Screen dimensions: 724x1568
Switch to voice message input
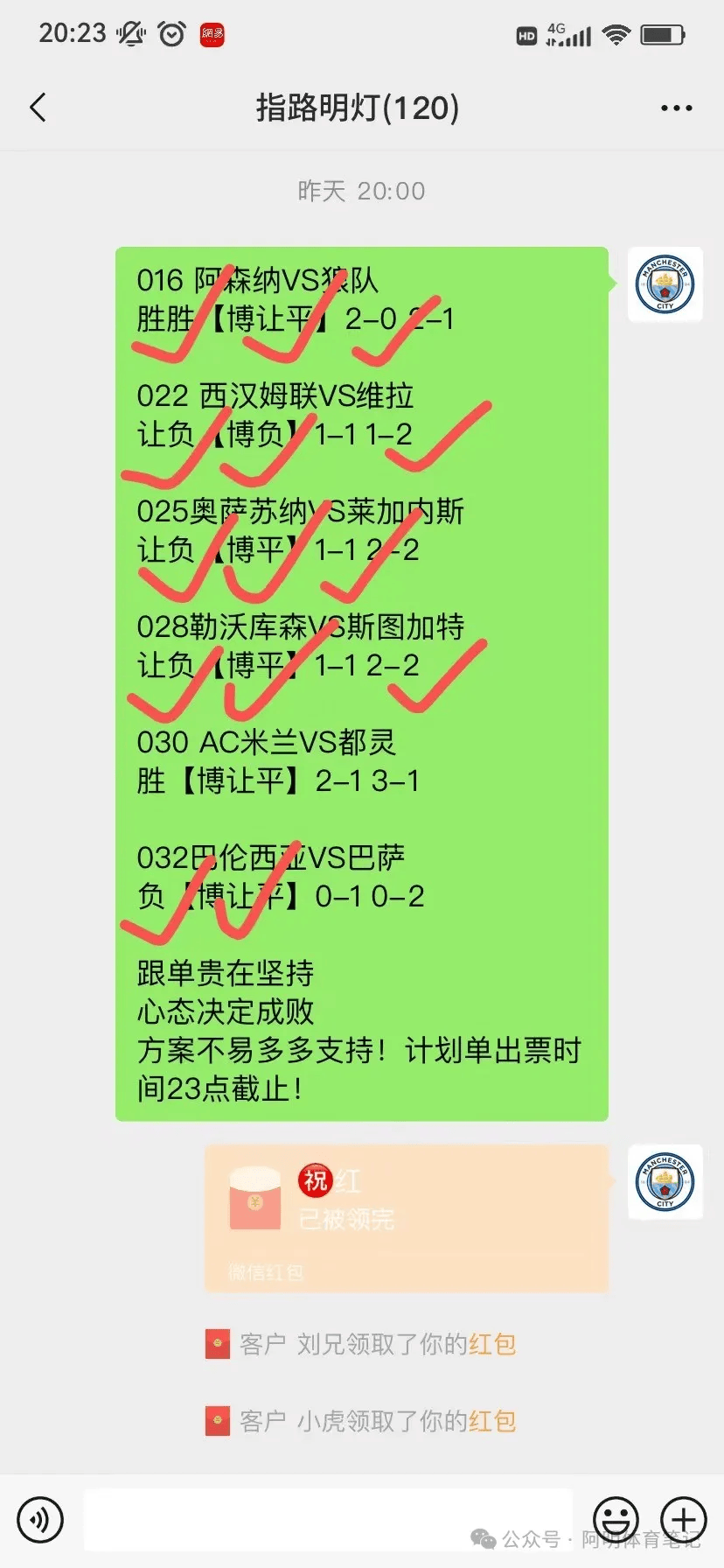pyautogui.click(x=39, y=1519)
